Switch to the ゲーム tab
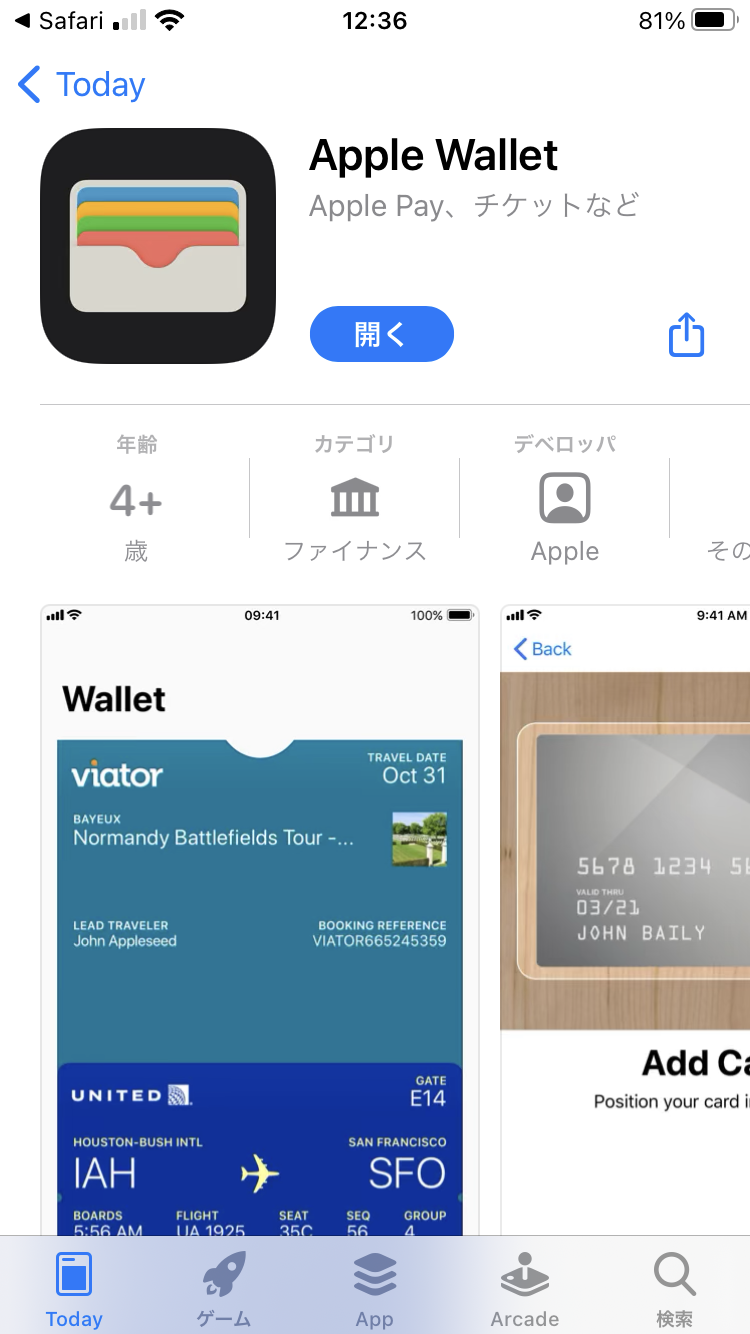This screenshot has width=750, height=1334. [x=224, y=1288]
